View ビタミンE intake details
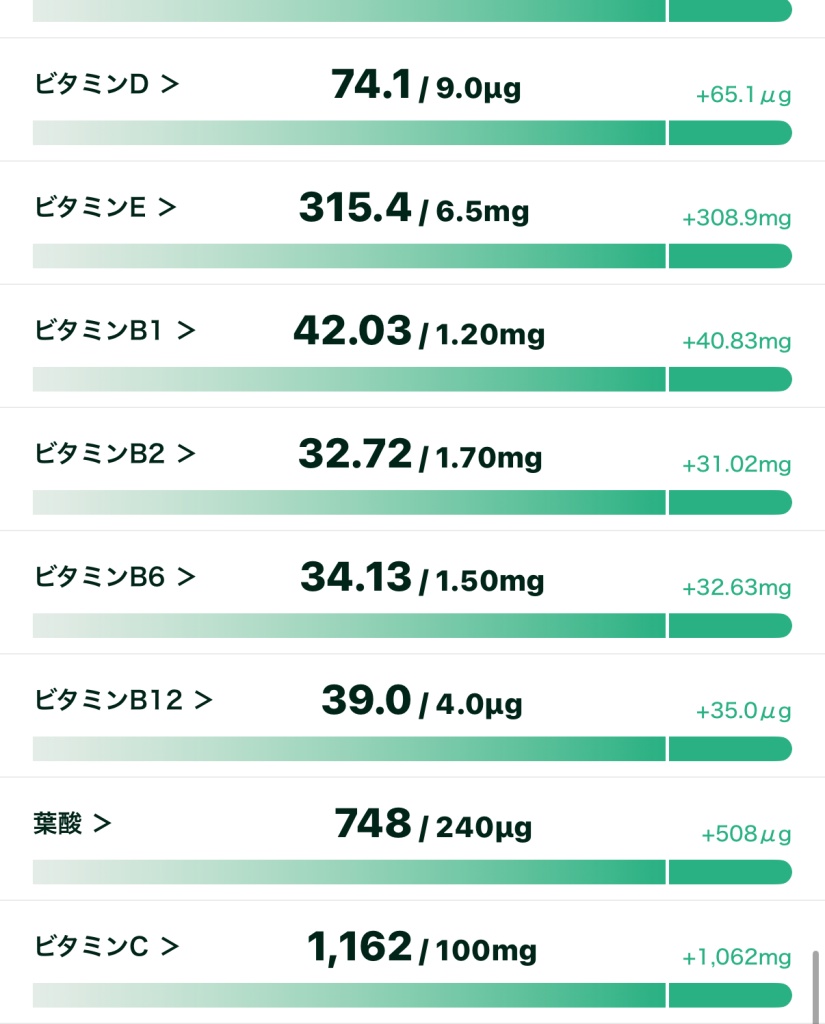 (106, 208)
